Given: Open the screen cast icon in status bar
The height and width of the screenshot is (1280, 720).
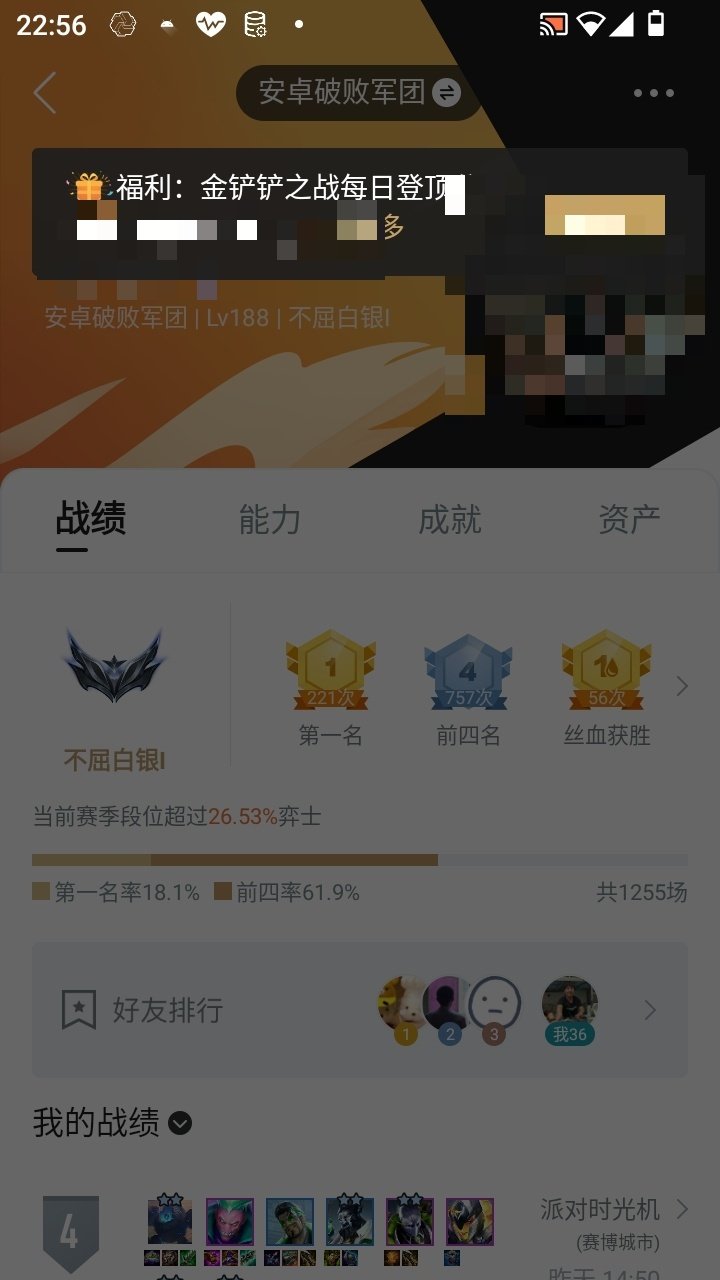Looking at the screenshot, I should 551,22.
